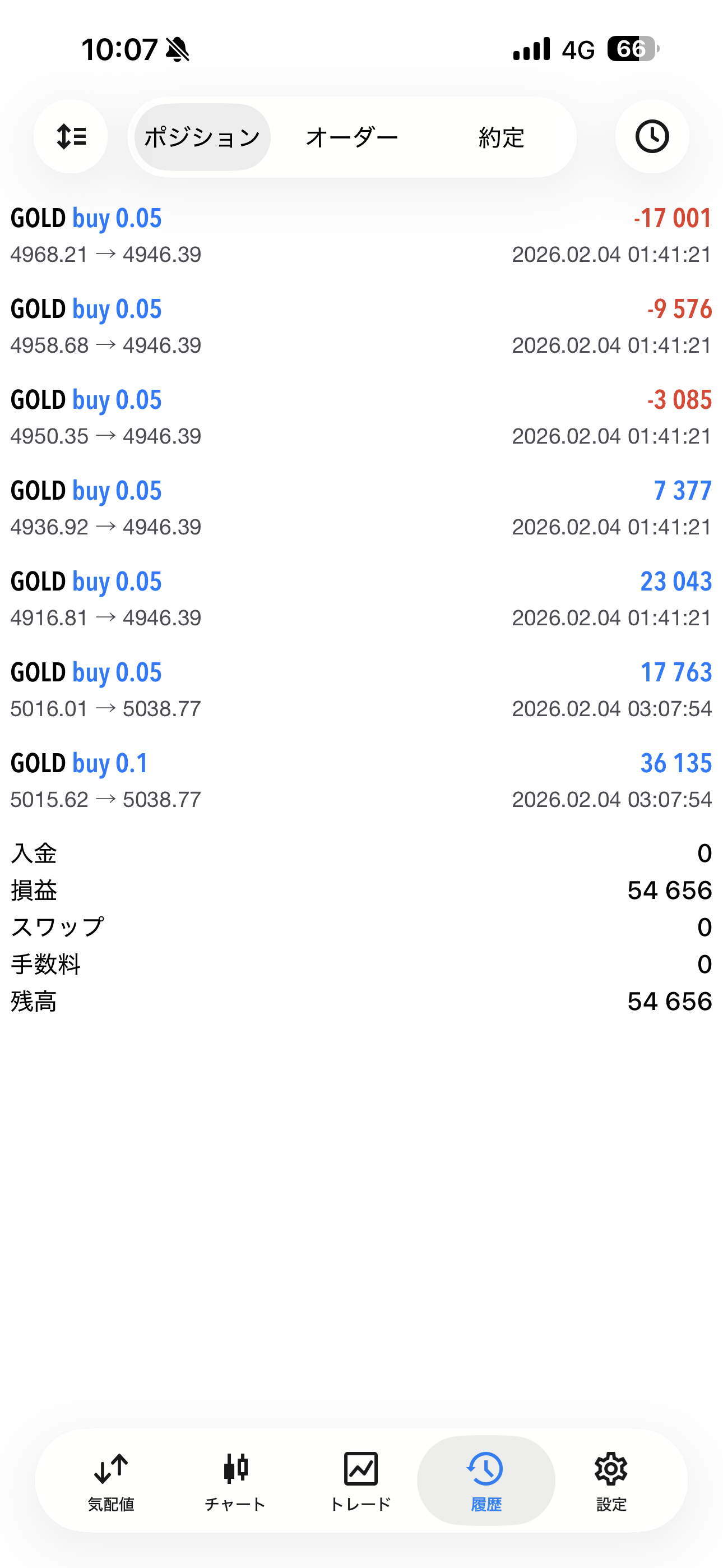Open the sort options icon
The width and height of the screenshot is (723, 1568).
[x=71, y=136]
